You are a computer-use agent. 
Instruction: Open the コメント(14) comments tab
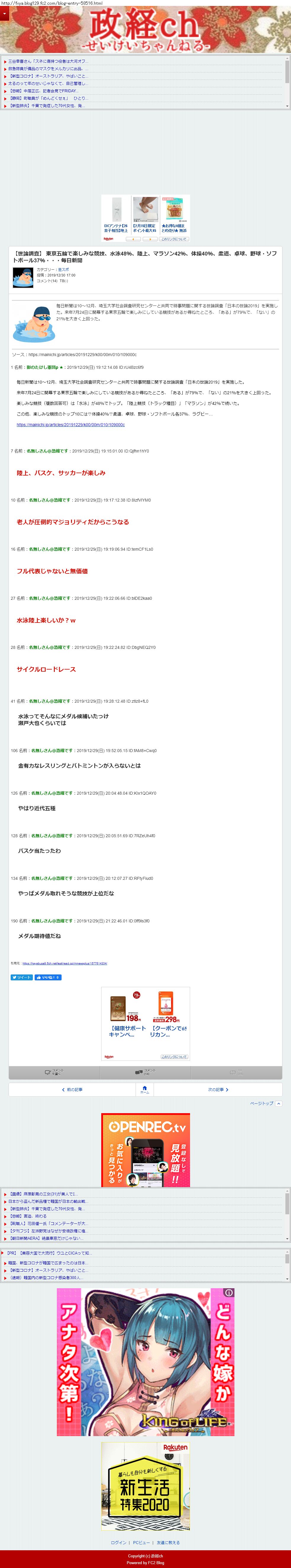(x=145, y=1071)
